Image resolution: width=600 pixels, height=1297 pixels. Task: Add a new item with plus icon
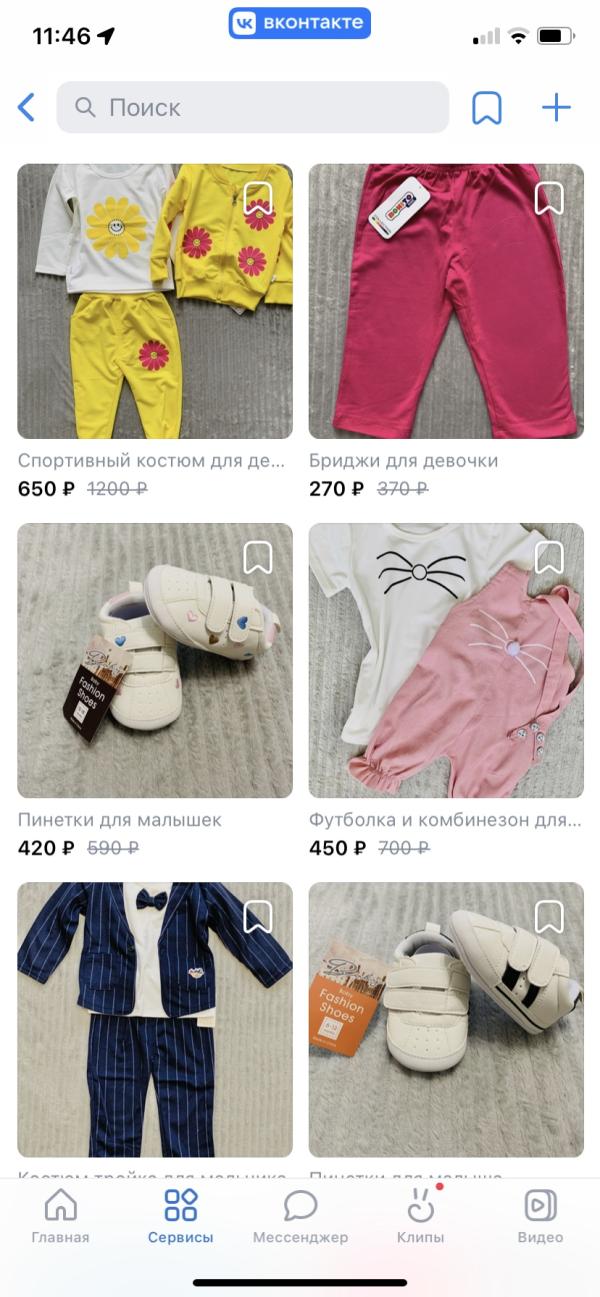tap(556, 107)
